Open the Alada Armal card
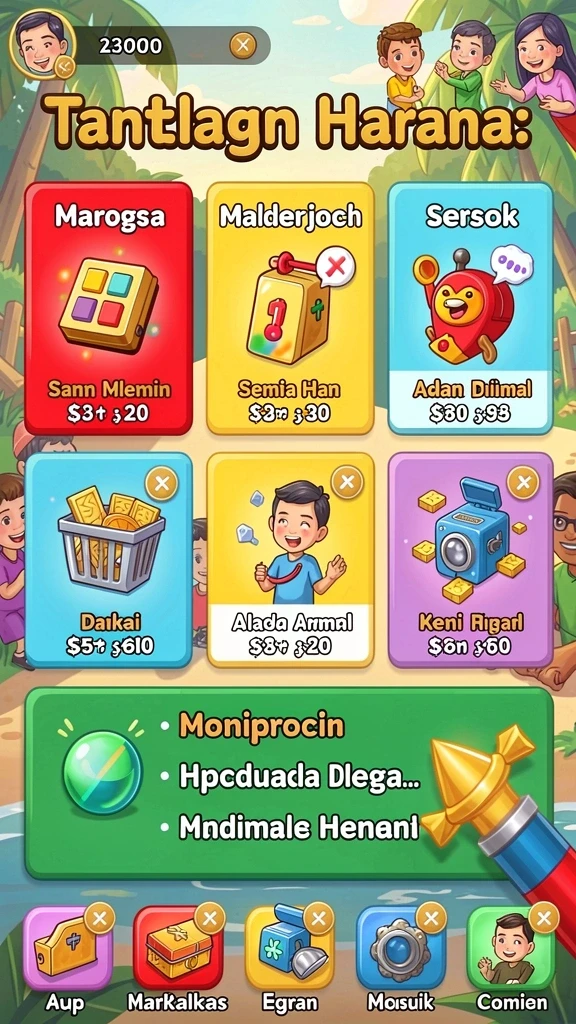Screen dimensions: 576x1024 (291, 560)
